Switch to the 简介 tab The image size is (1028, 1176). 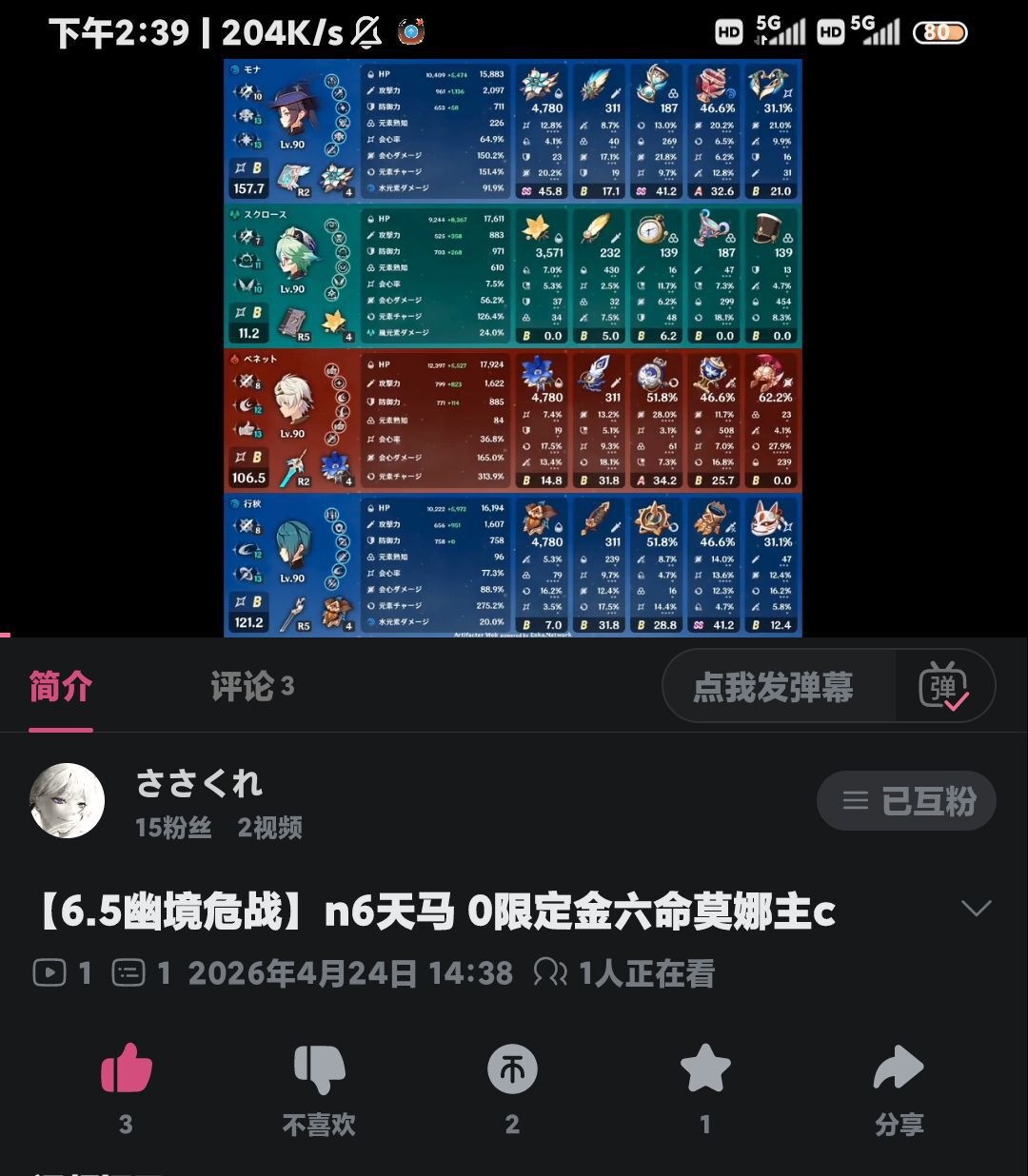click(x=60, y=686)
